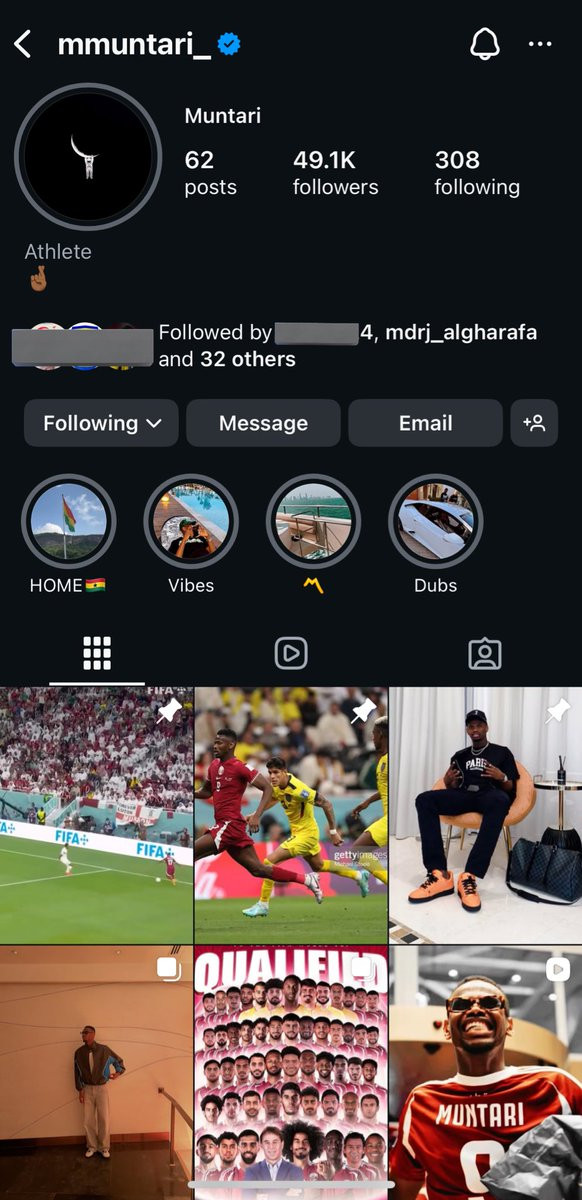Switch to the Reels tab

click(291, 653)
